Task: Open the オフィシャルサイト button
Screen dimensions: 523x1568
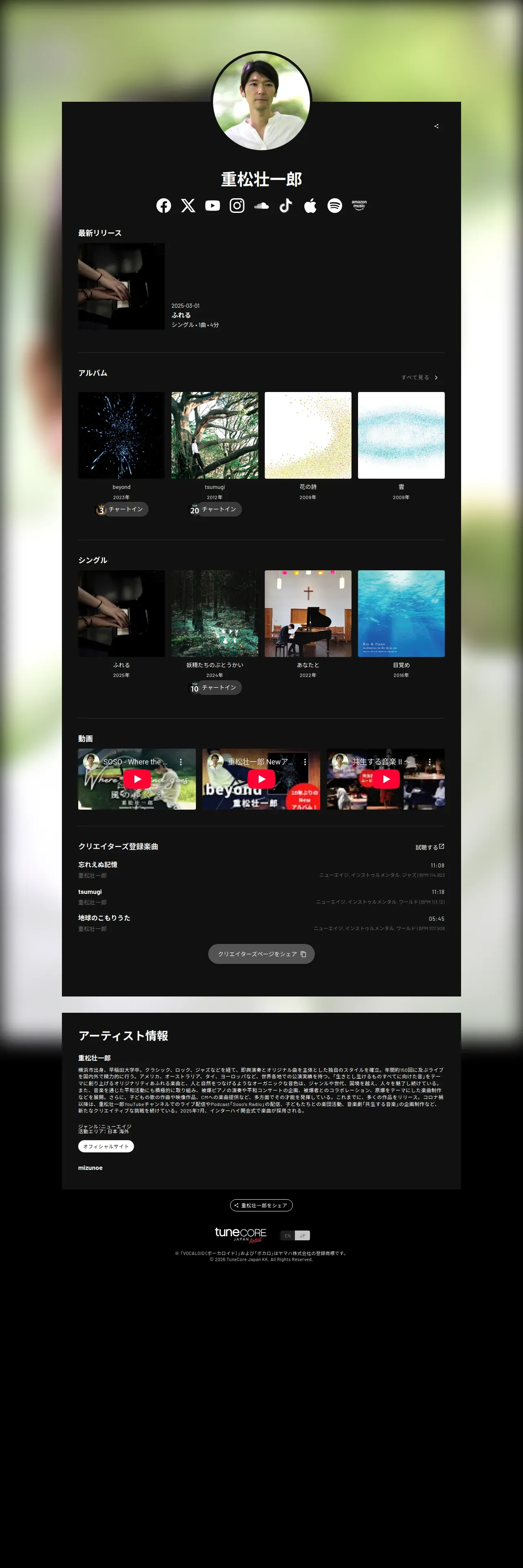Action: click(106, 1146)
